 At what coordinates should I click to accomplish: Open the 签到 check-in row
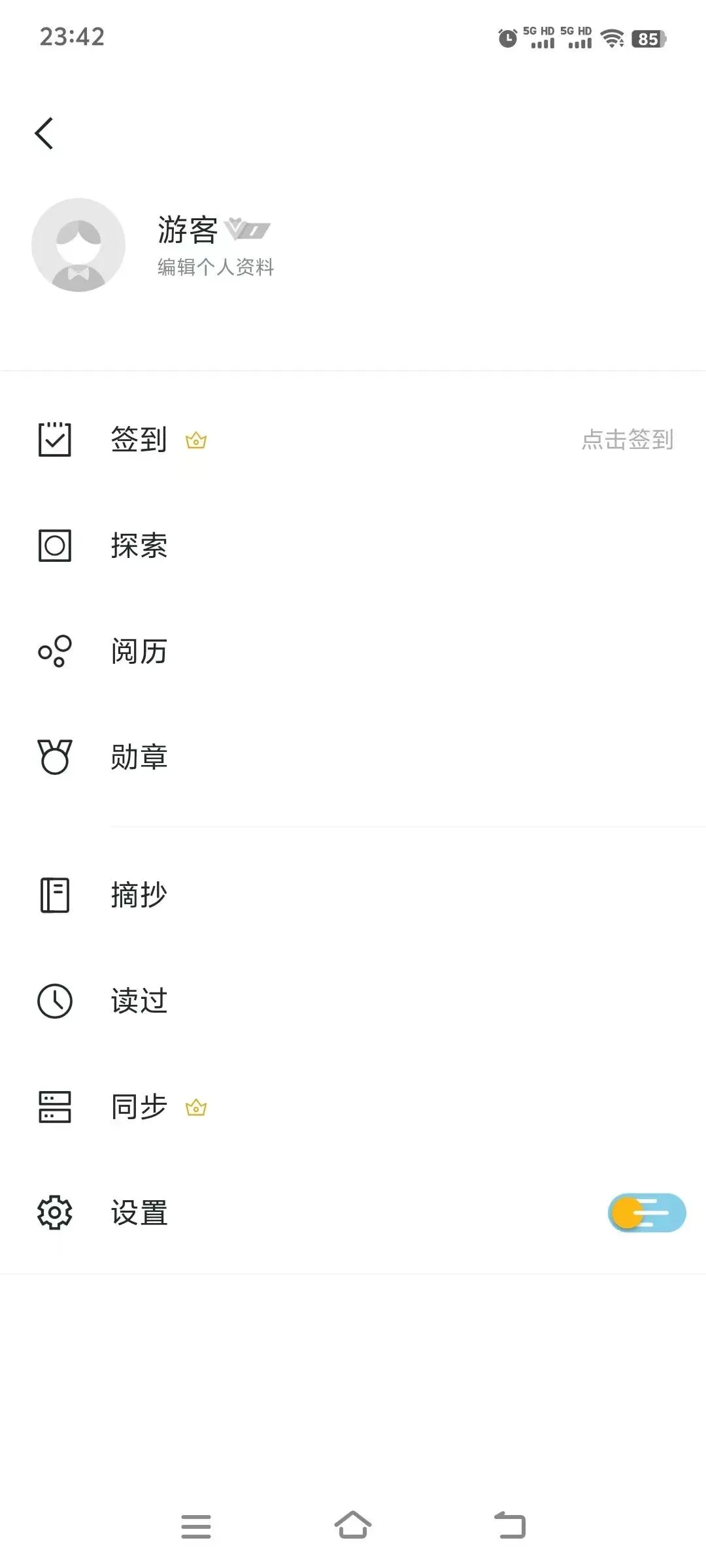click(139, 440)
